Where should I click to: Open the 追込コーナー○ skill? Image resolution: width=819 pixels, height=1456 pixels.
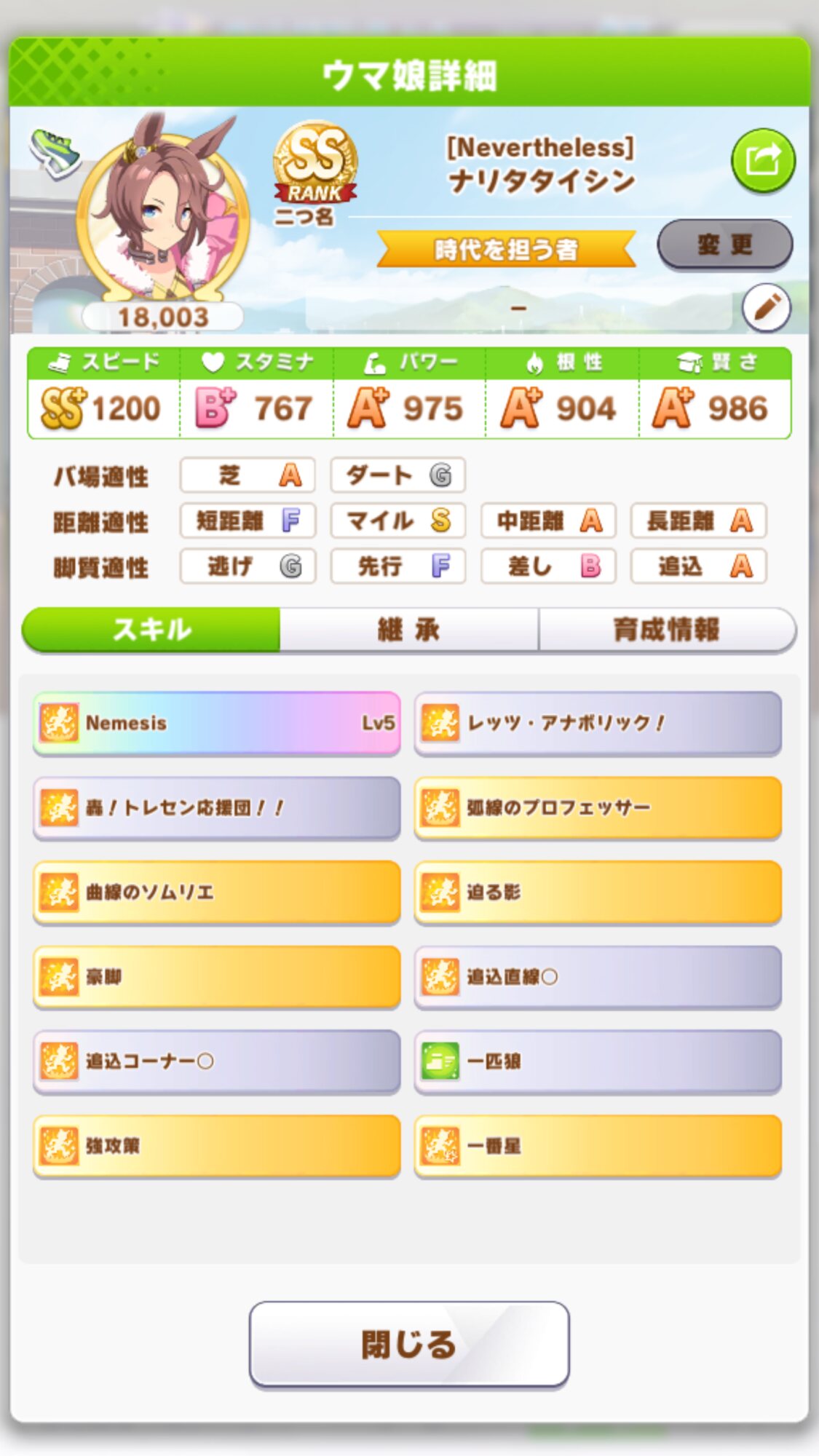pyautogui.click(x=216, y=1061)
